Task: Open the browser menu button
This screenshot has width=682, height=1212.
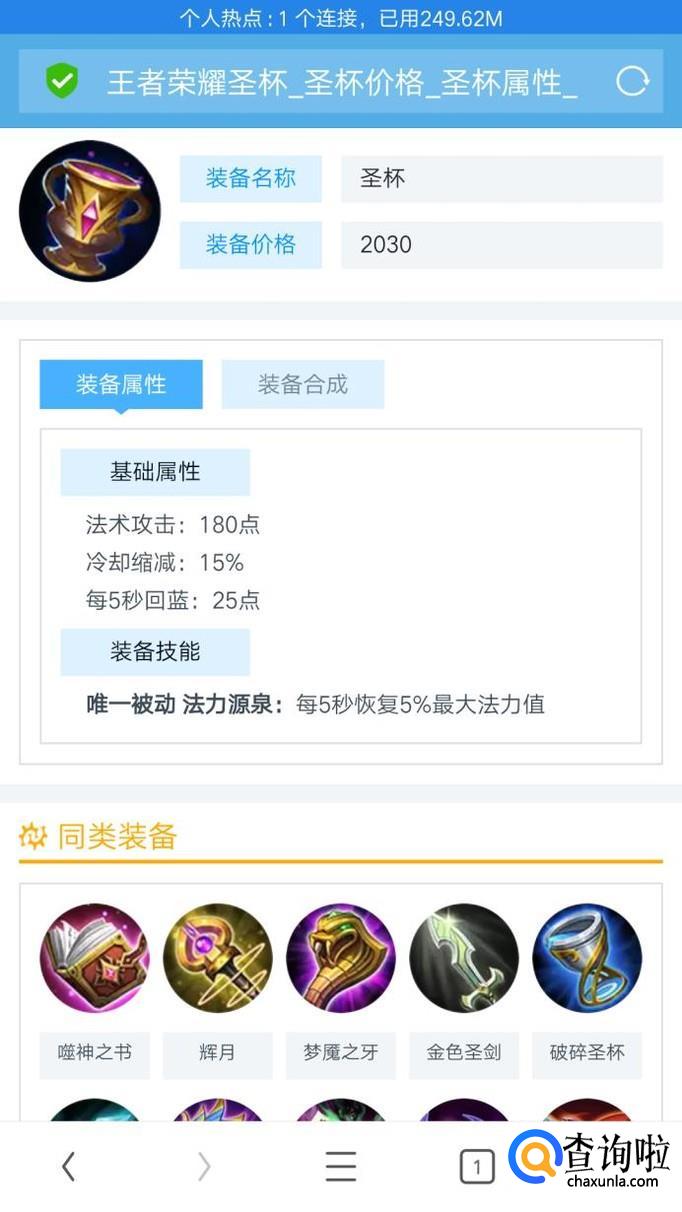Action: (341, 1166)
